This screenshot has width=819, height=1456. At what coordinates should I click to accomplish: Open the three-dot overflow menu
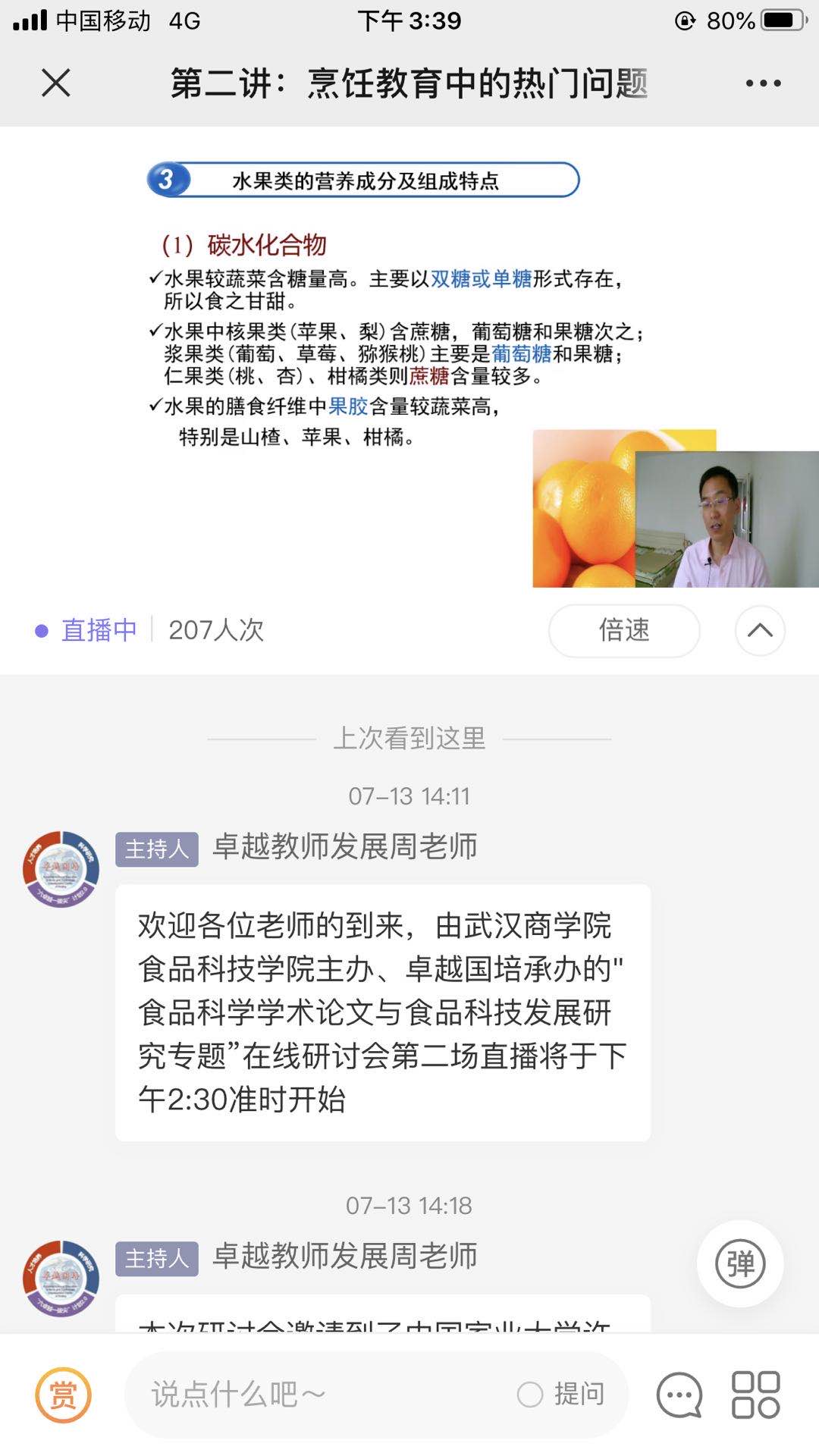click(762, 83)
